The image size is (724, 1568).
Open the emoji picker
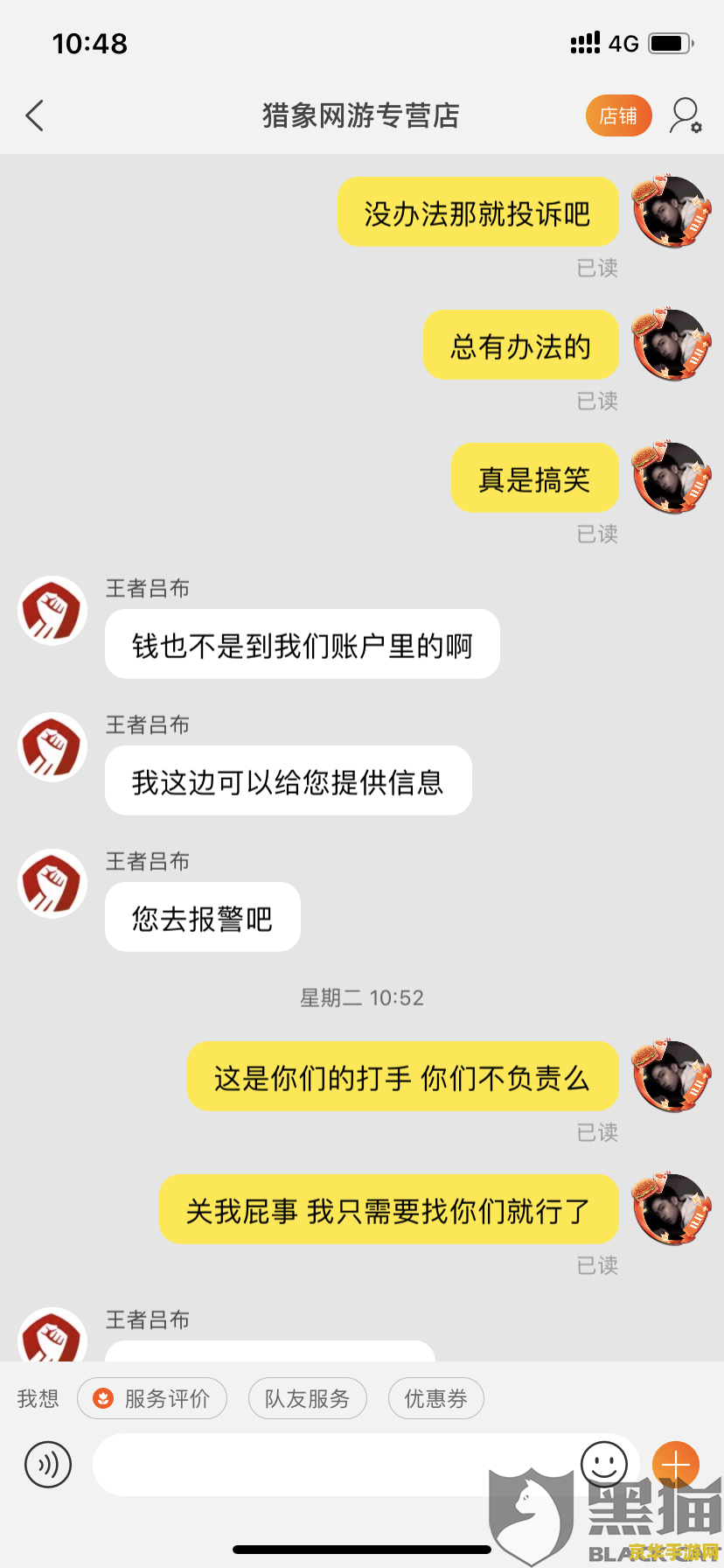pyautogui.click(x=604, y=1464)
